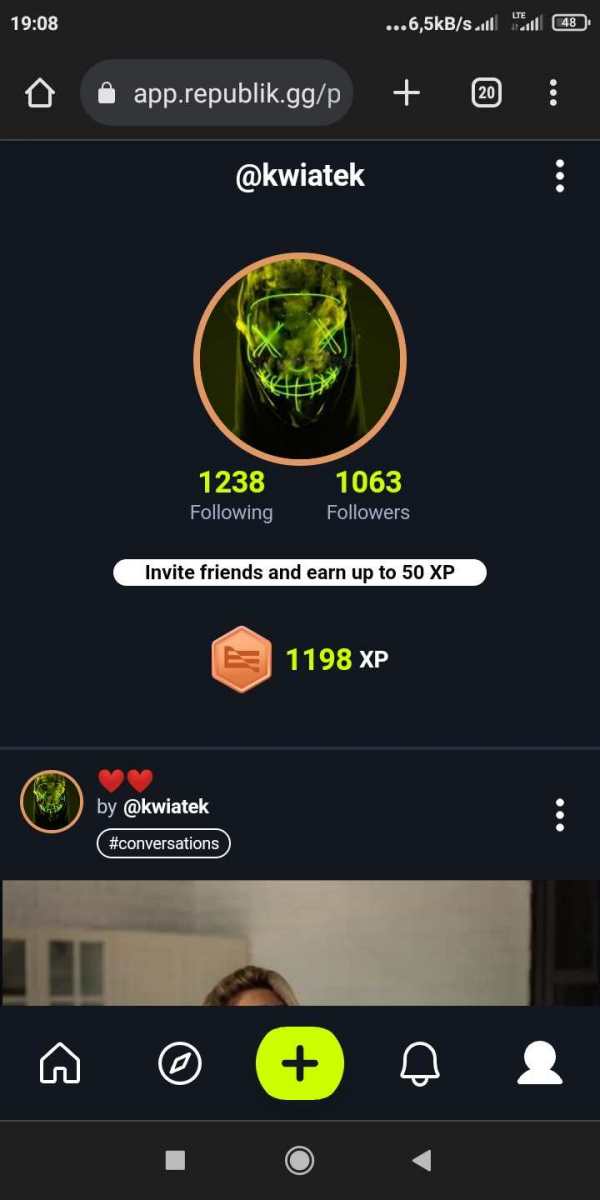Open the browser overflow menu

coord(553,94)
